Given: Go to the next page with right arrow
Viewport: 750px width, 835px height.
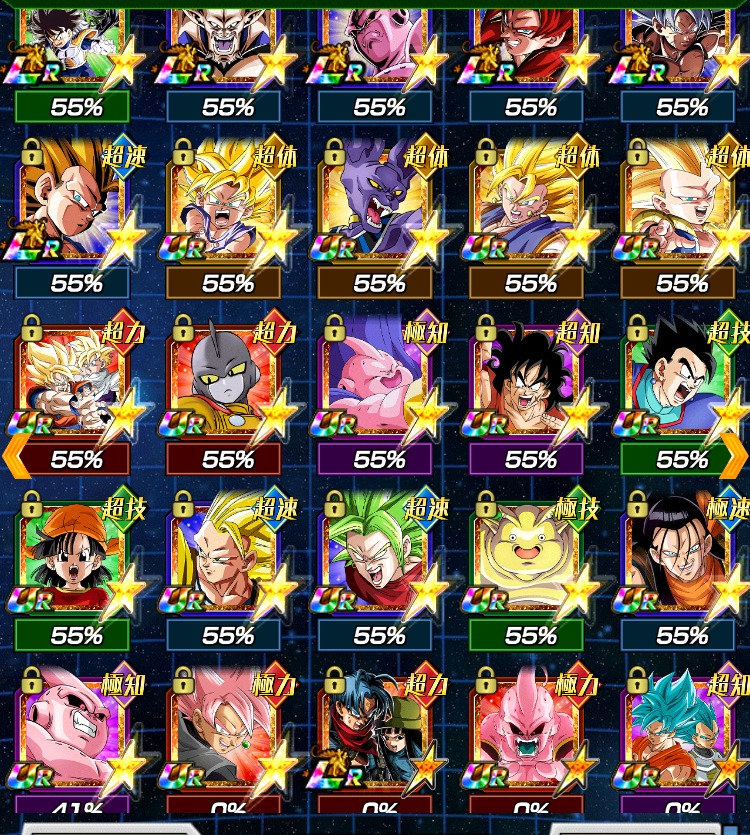Looking at the screenshot, I should (736, 454).
